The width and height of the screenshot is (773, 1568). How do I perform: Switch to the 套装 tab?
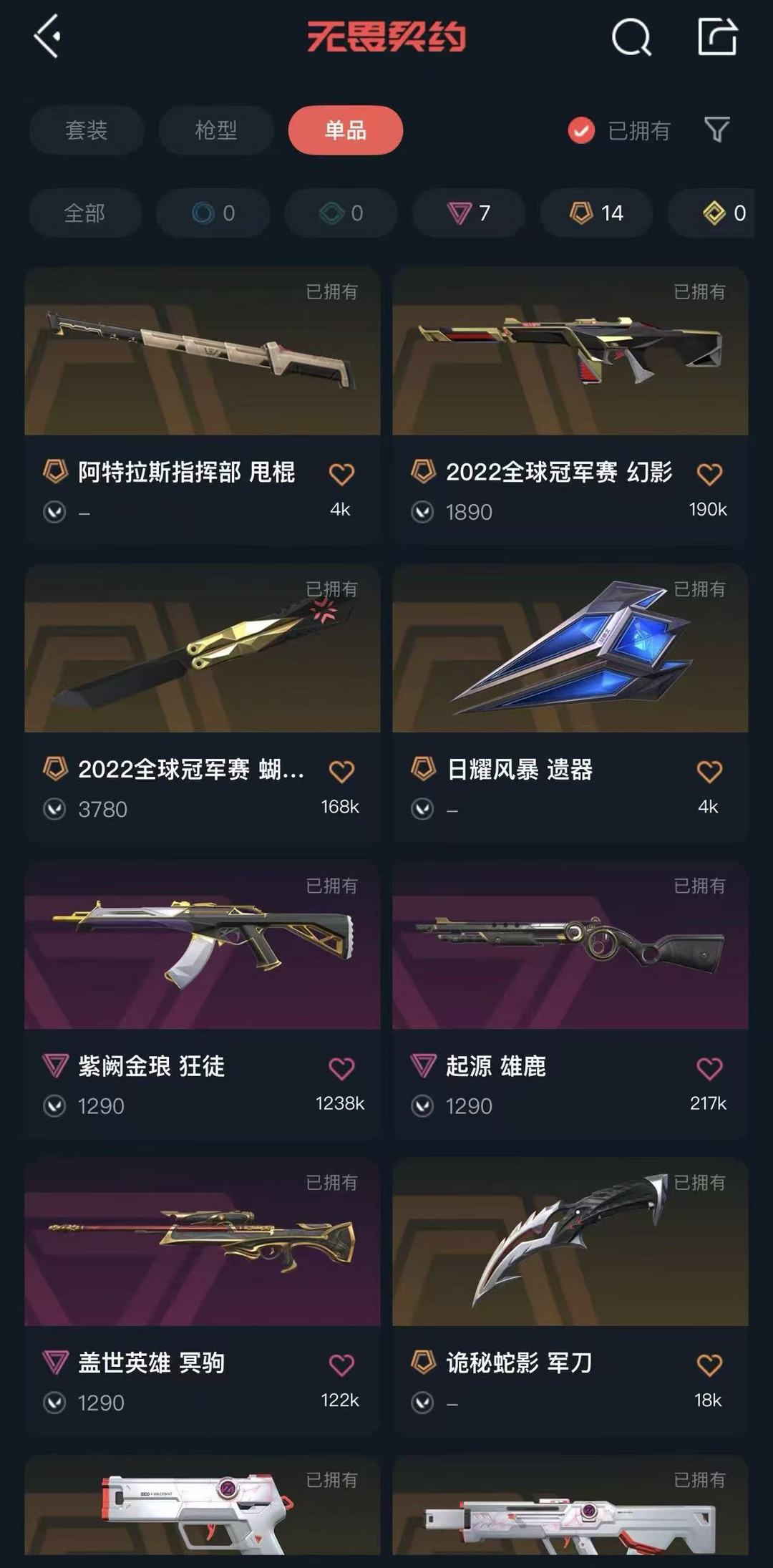(87, 130)
